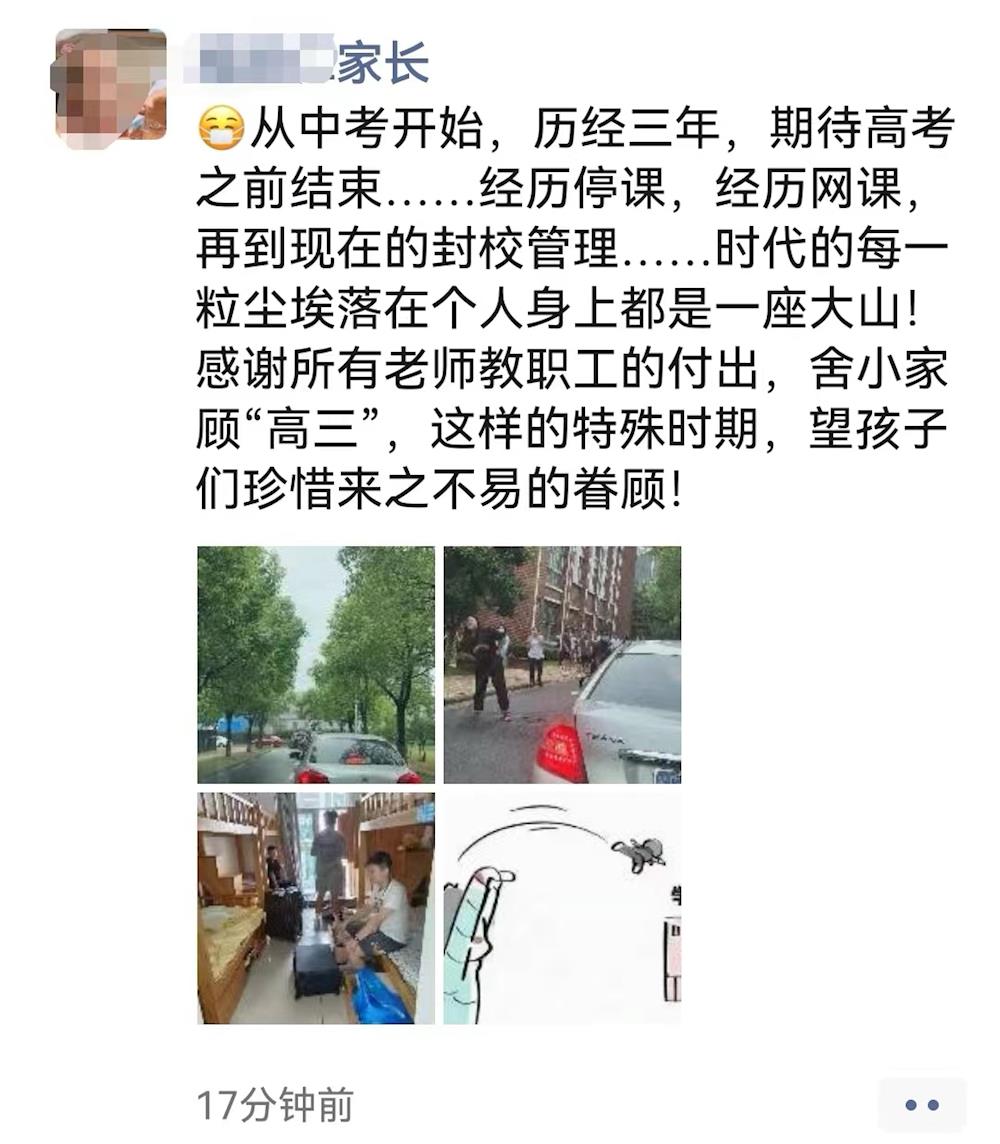
Task: Open the poster's name ending in 家长
Action: tap(313, 62)
